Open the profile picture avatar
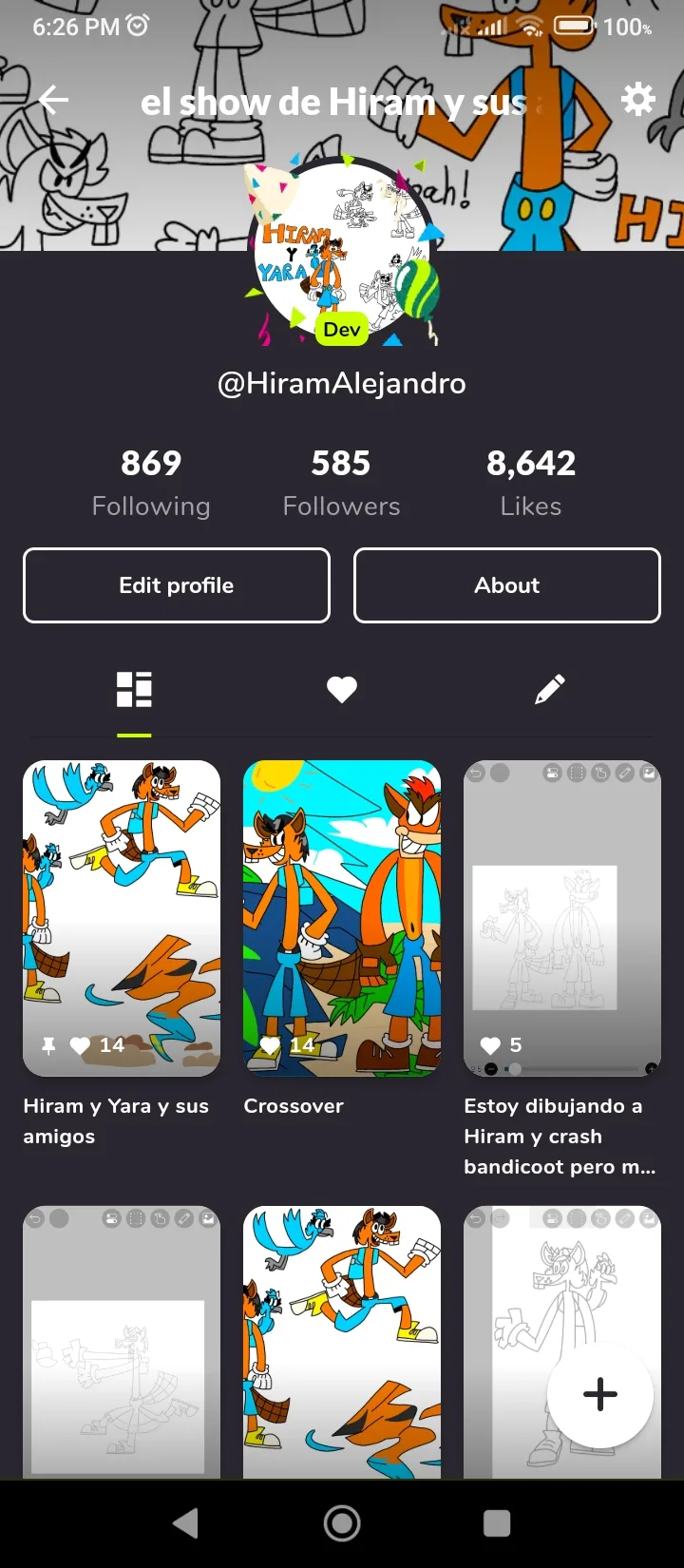 [342, 252]
